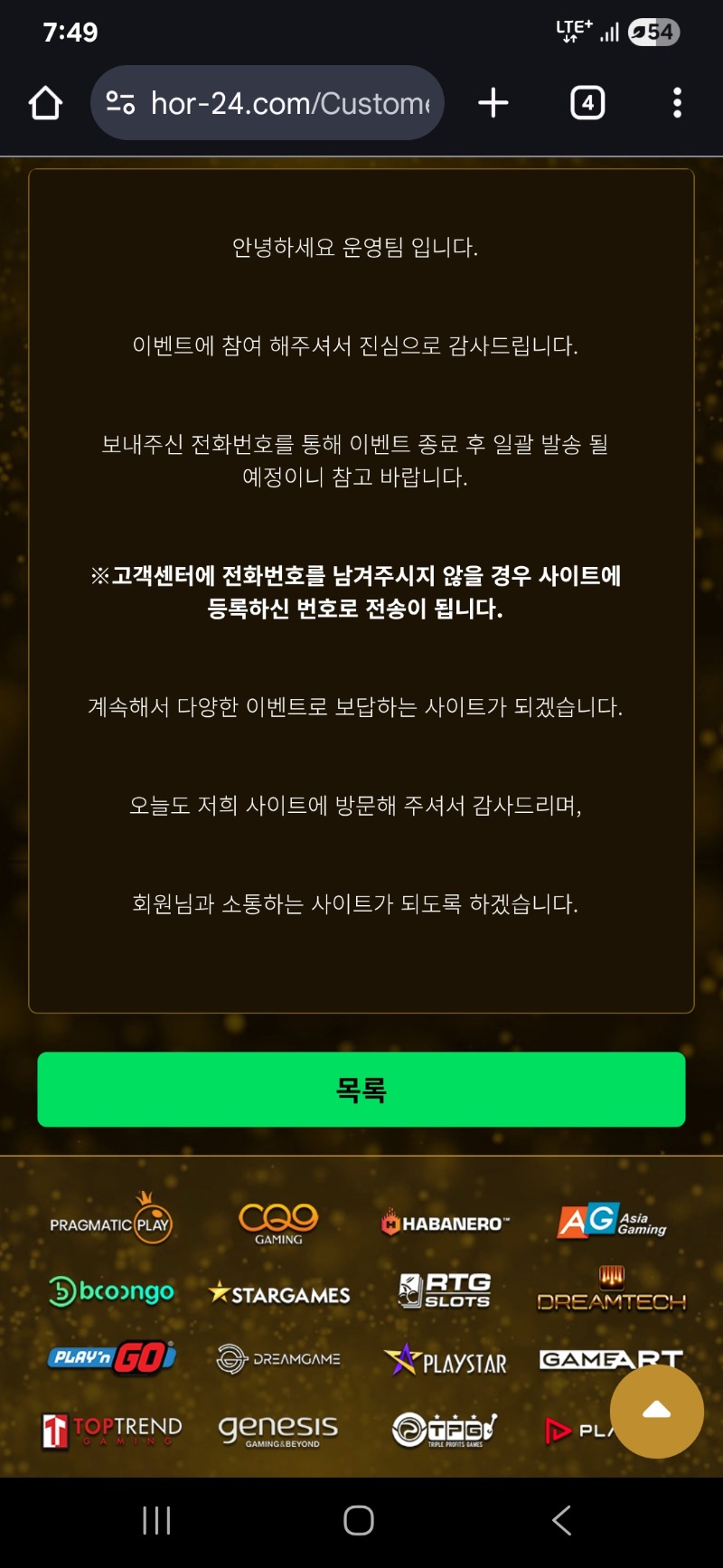The image size is (723, 1568).
Task: Open a new browser tab
Action: [x=493, y=103]
